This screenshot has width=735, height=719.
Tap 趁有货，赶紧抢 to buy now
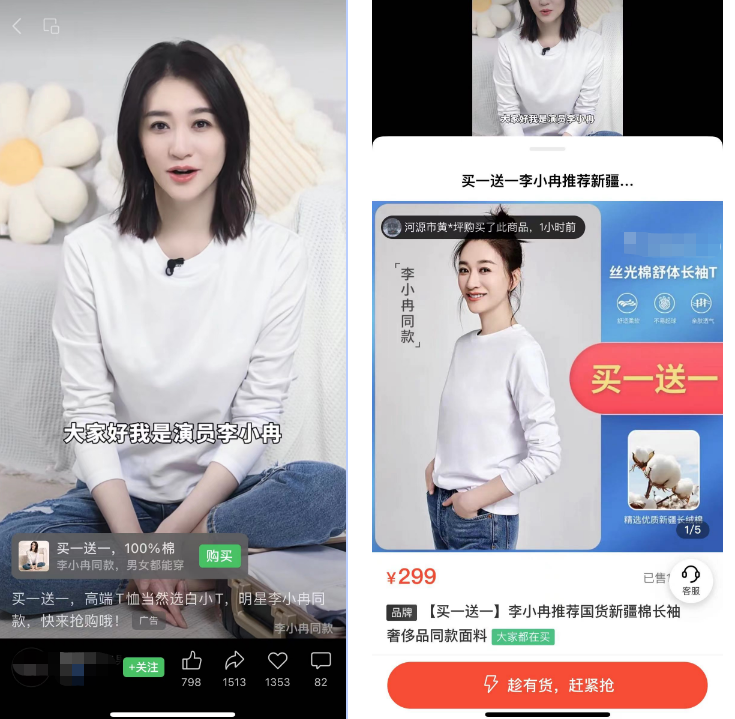tap(547, 685)
